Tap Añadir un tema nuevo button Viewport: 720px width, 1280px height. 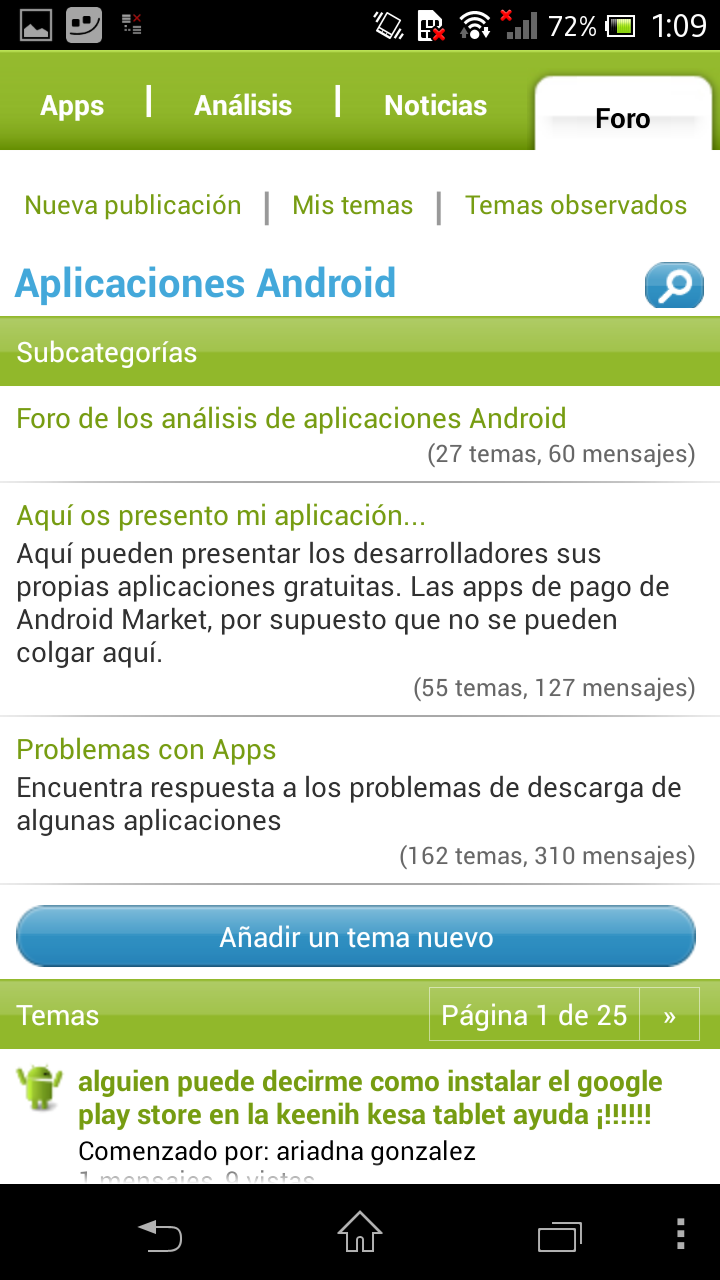(356, 937)
